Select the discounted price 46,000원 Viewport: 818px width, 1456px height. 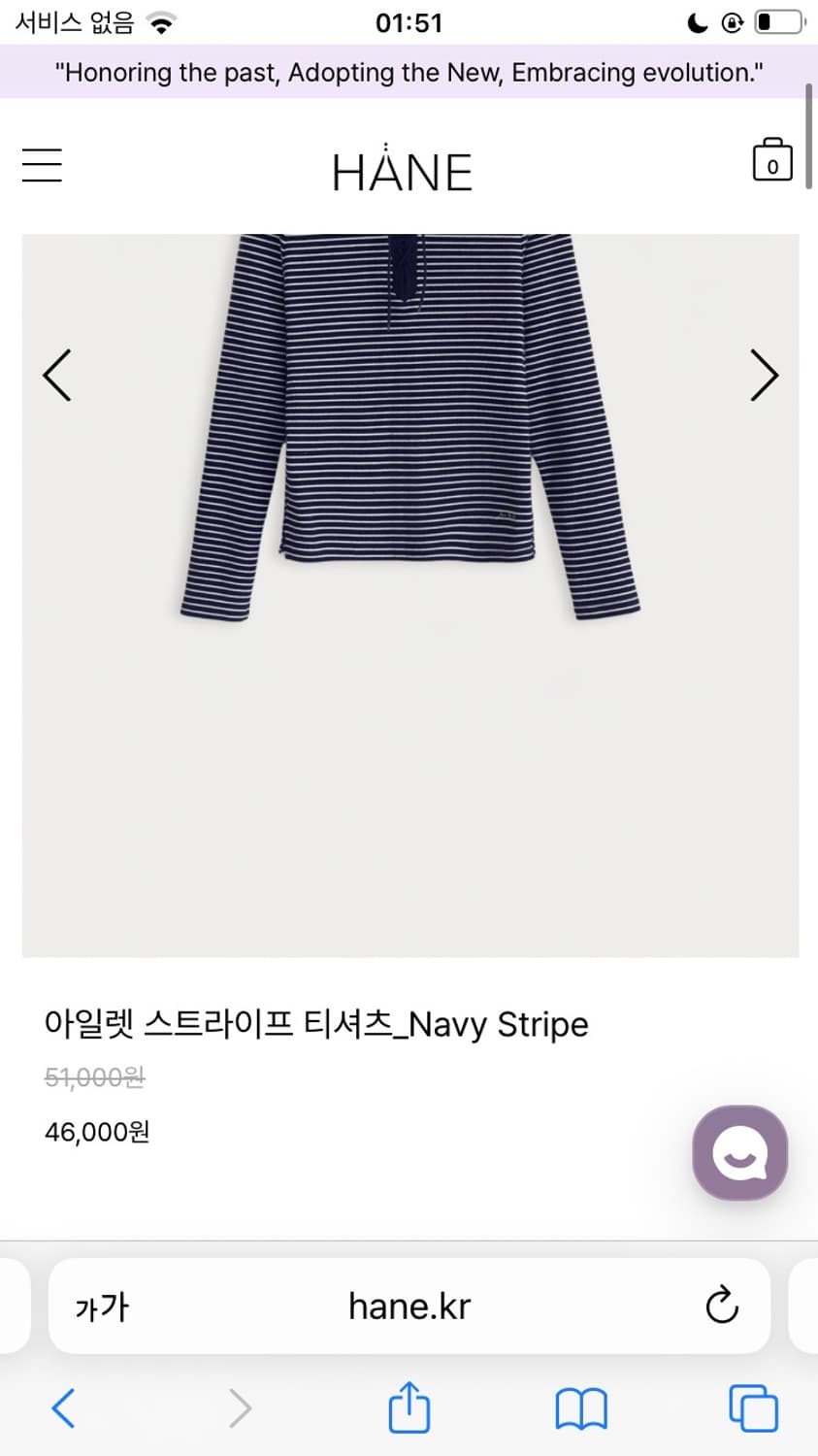[x=97, y=1131]
